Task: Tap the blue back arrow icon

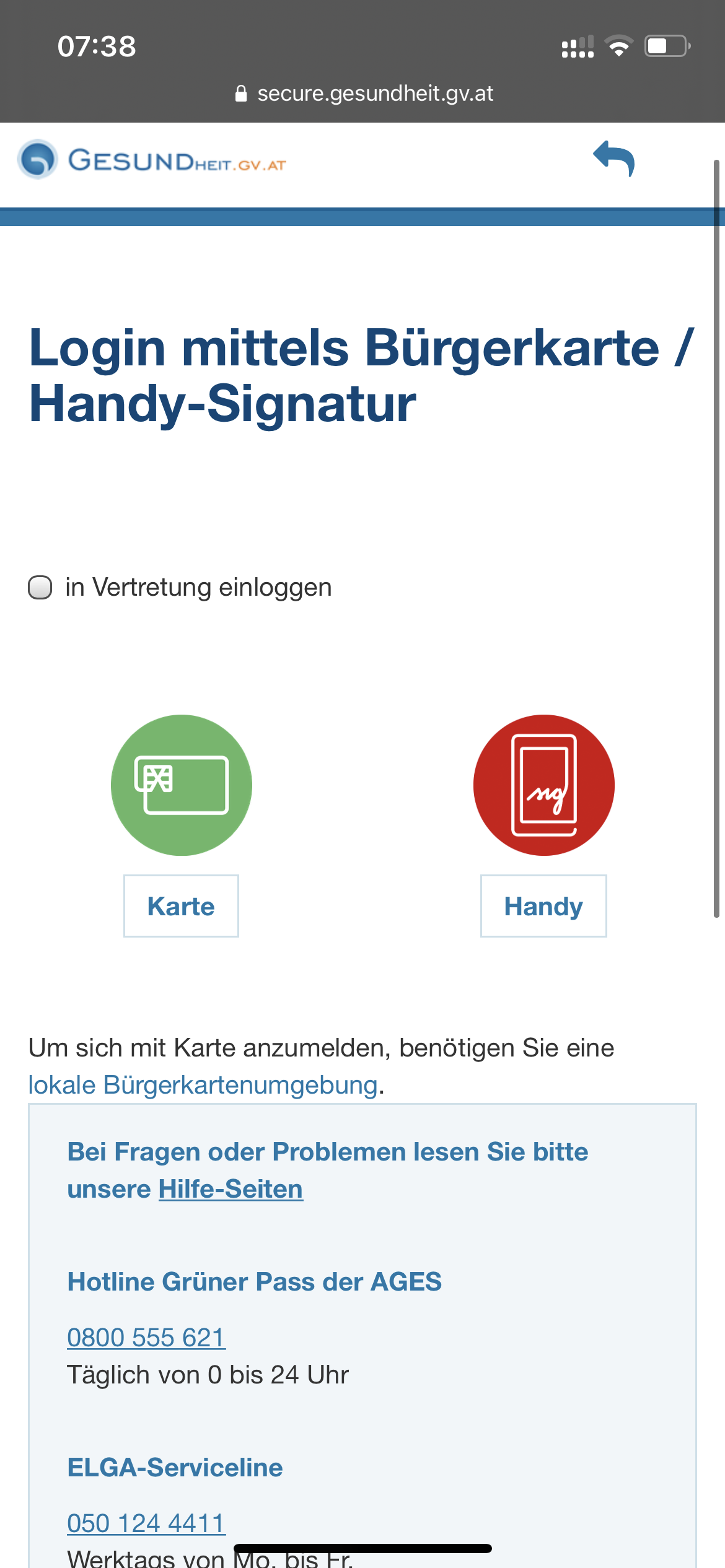Action: coord(613,159)
